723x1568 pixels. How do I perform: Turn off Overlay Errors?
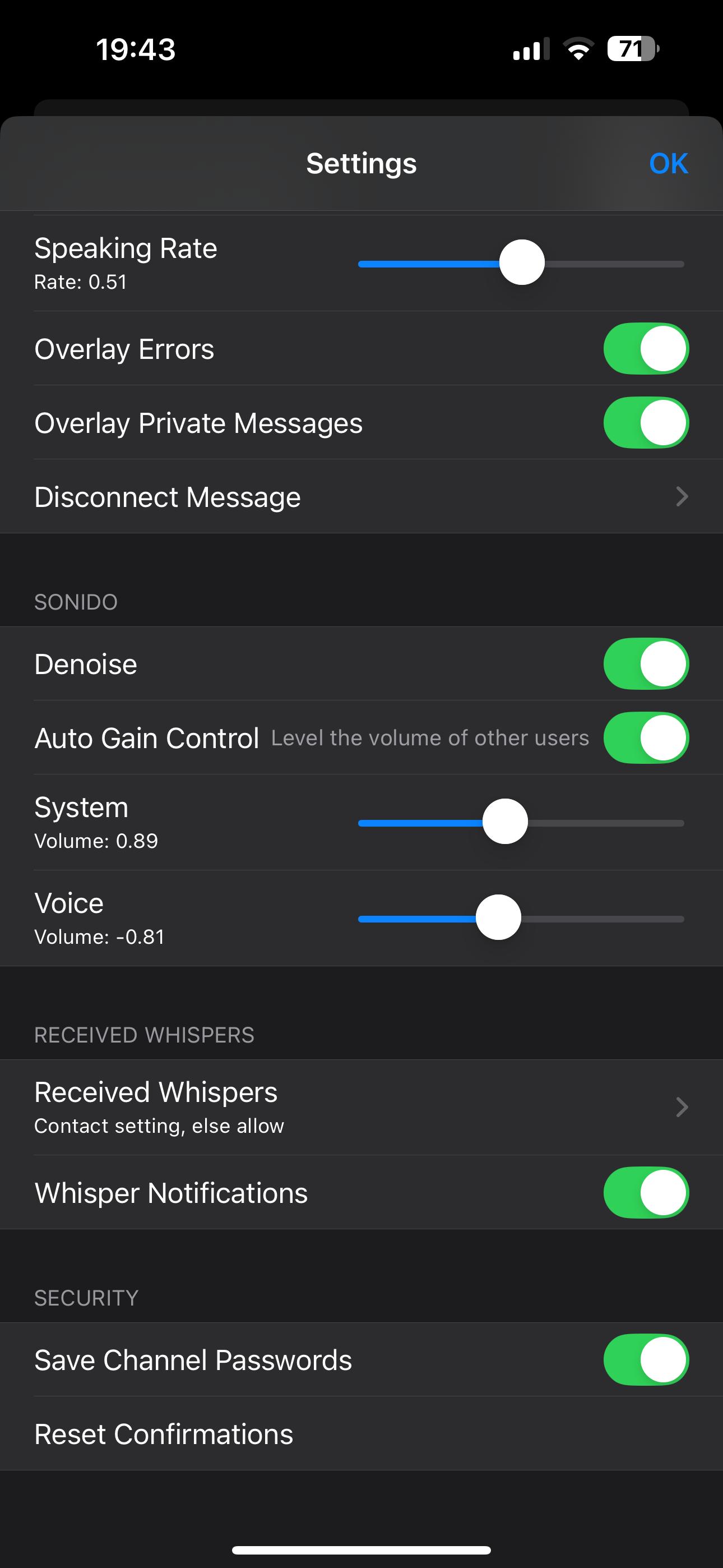645,349
